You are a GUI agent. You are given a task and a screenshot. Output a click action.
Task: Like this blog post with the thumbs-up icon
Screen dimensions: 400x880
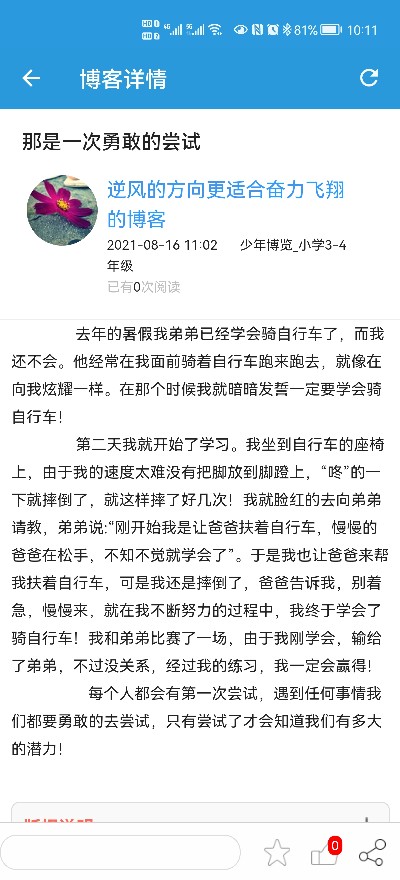coord(325,854)
